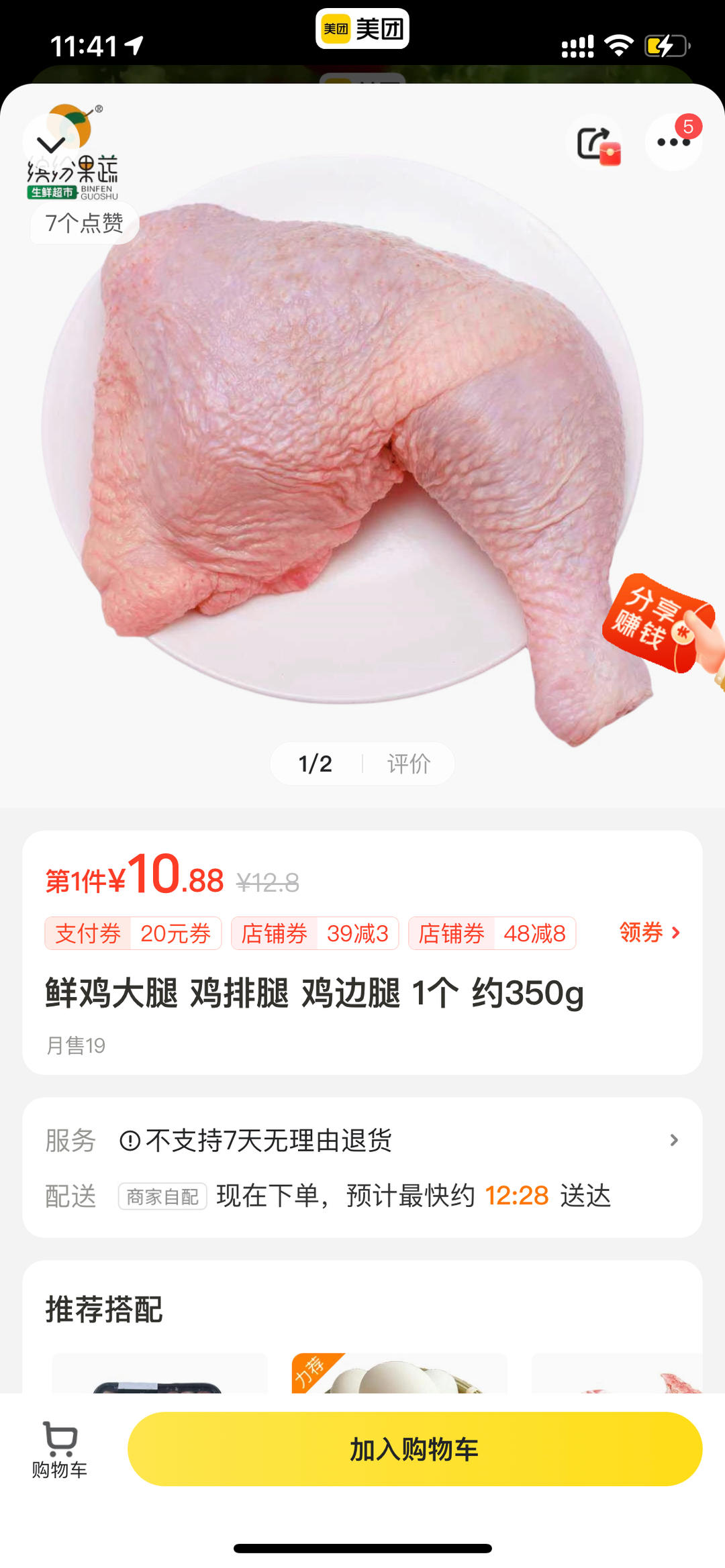Tap the 美团 logo banner at top

[x=362, y=28]
